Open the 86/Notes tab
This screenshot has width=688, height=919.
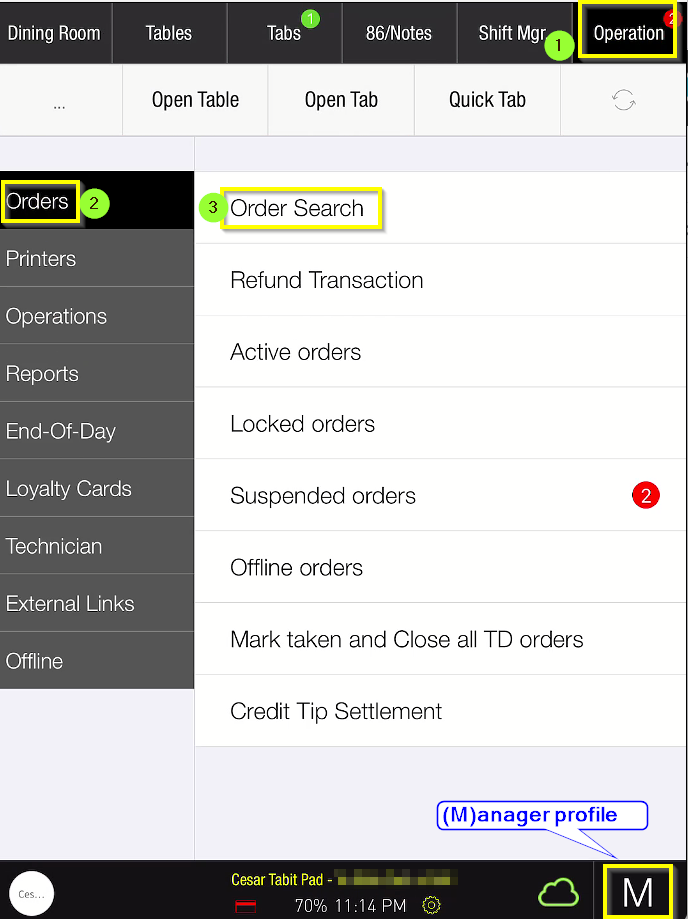coord(399,33)
